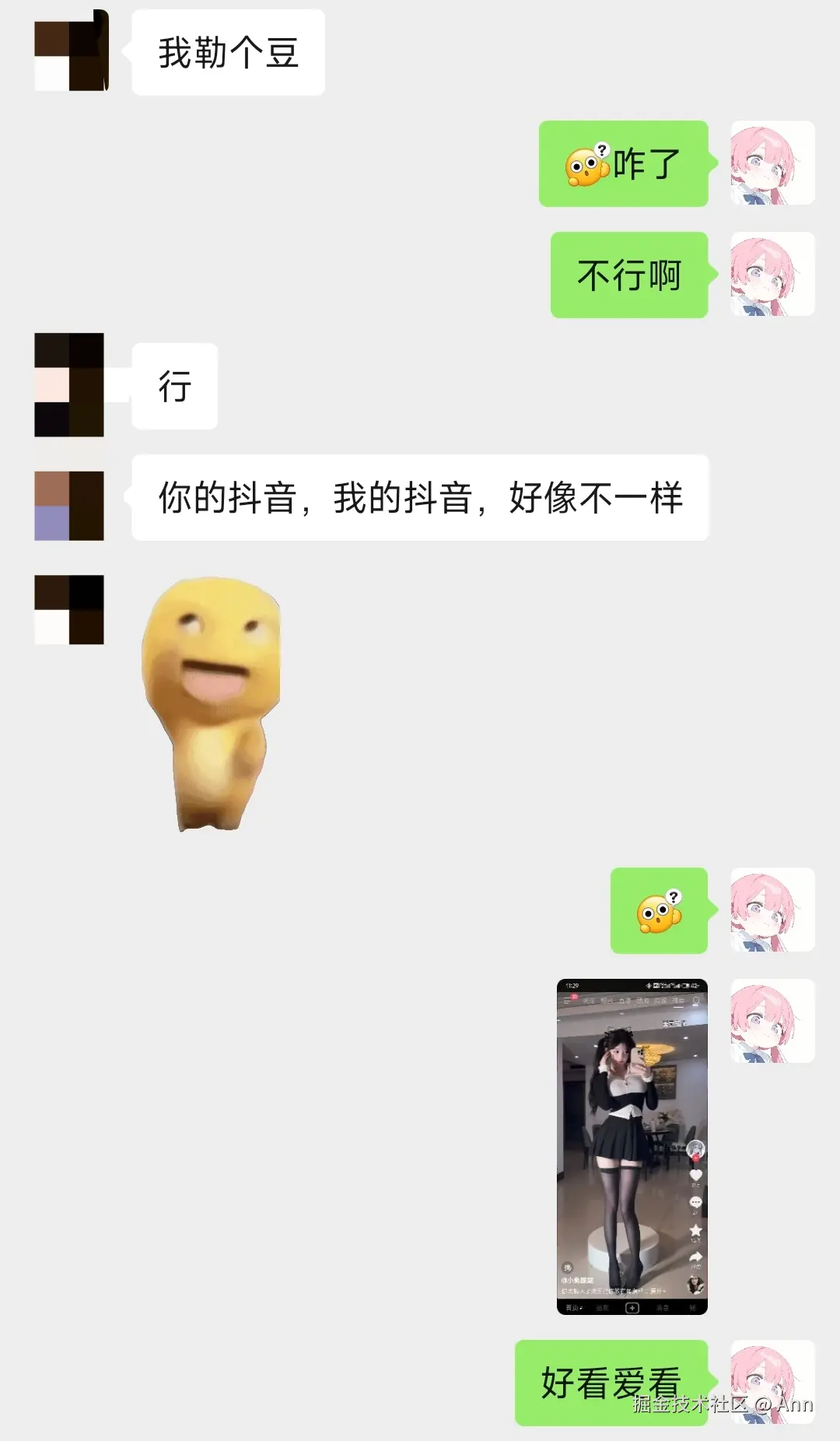Open the 我 profile entry in the bottom bar
The width and height of the screenshot is (840, 1441).
tap(693, 1308)
